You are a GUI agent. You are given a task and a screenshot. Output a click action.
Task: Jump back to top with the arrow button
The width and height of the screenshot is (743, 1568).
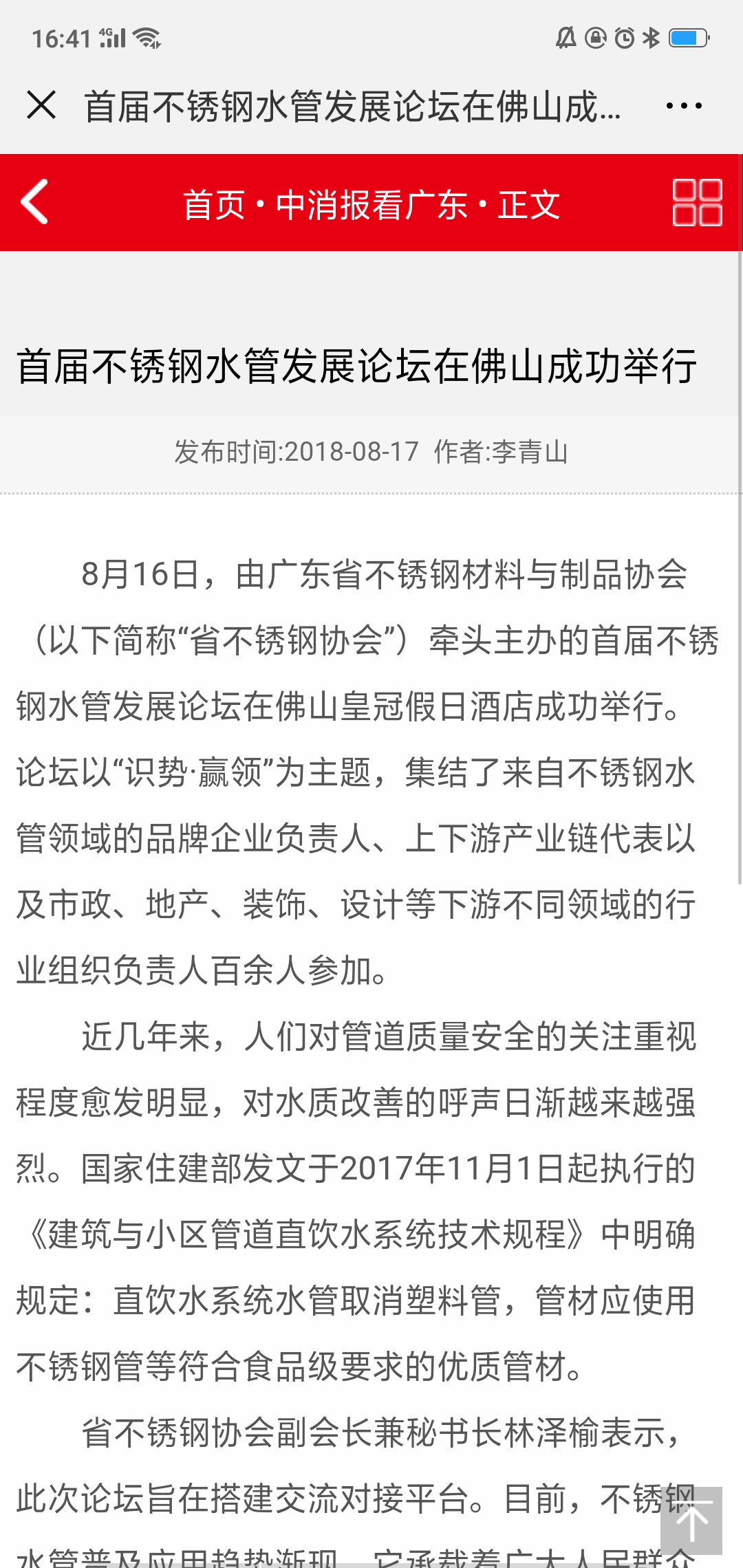pyautogui.click(x=691, y=1521)
